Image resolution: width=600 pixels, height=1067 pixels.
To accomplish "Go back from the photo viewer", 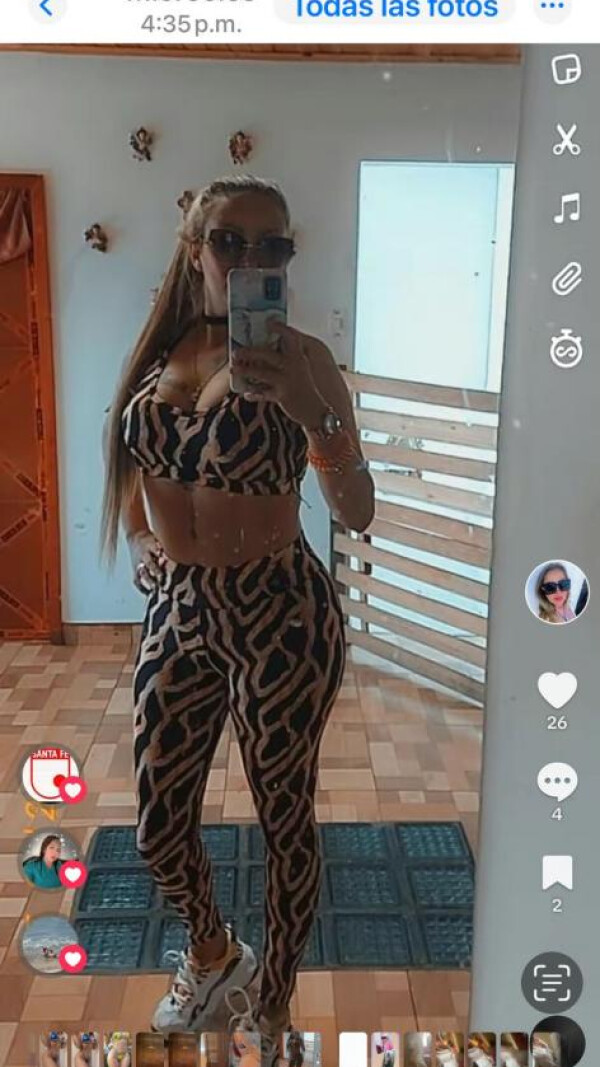I will (x=46, y=8).
